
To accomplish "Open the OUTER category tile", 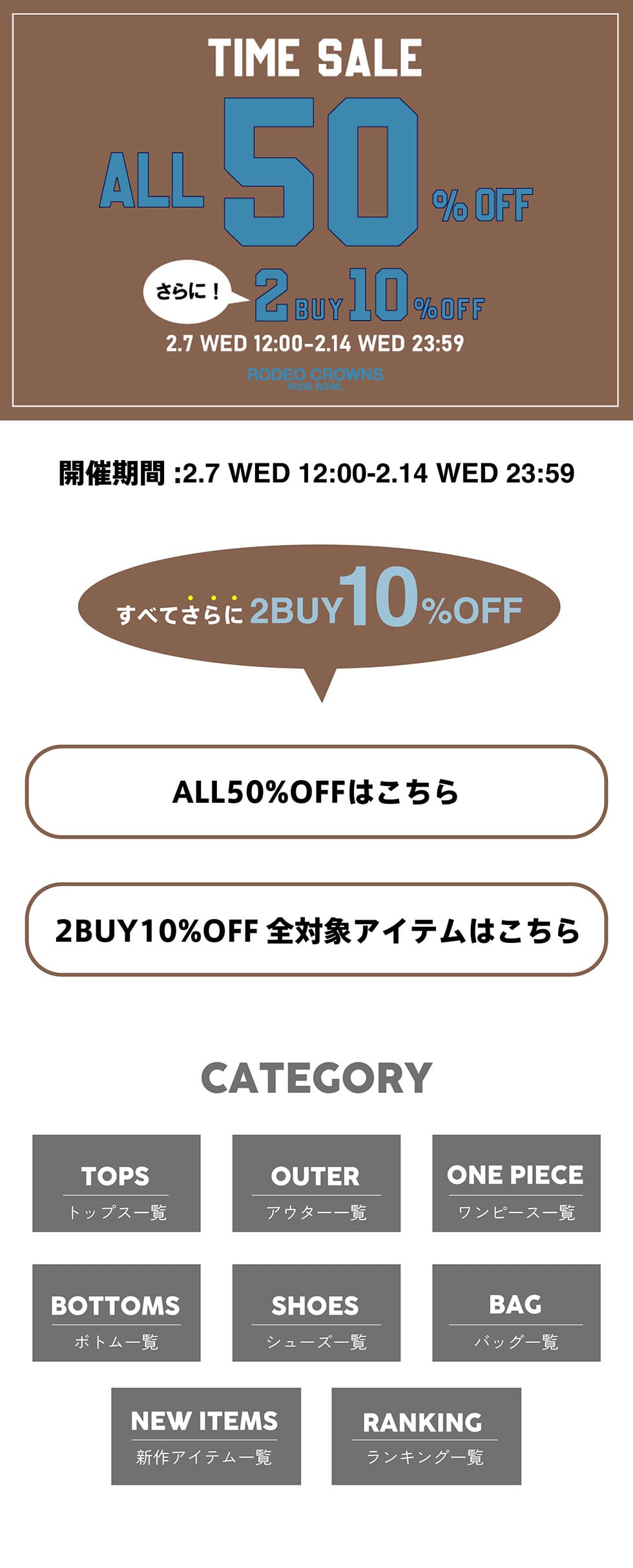I will coord(316,1183).
